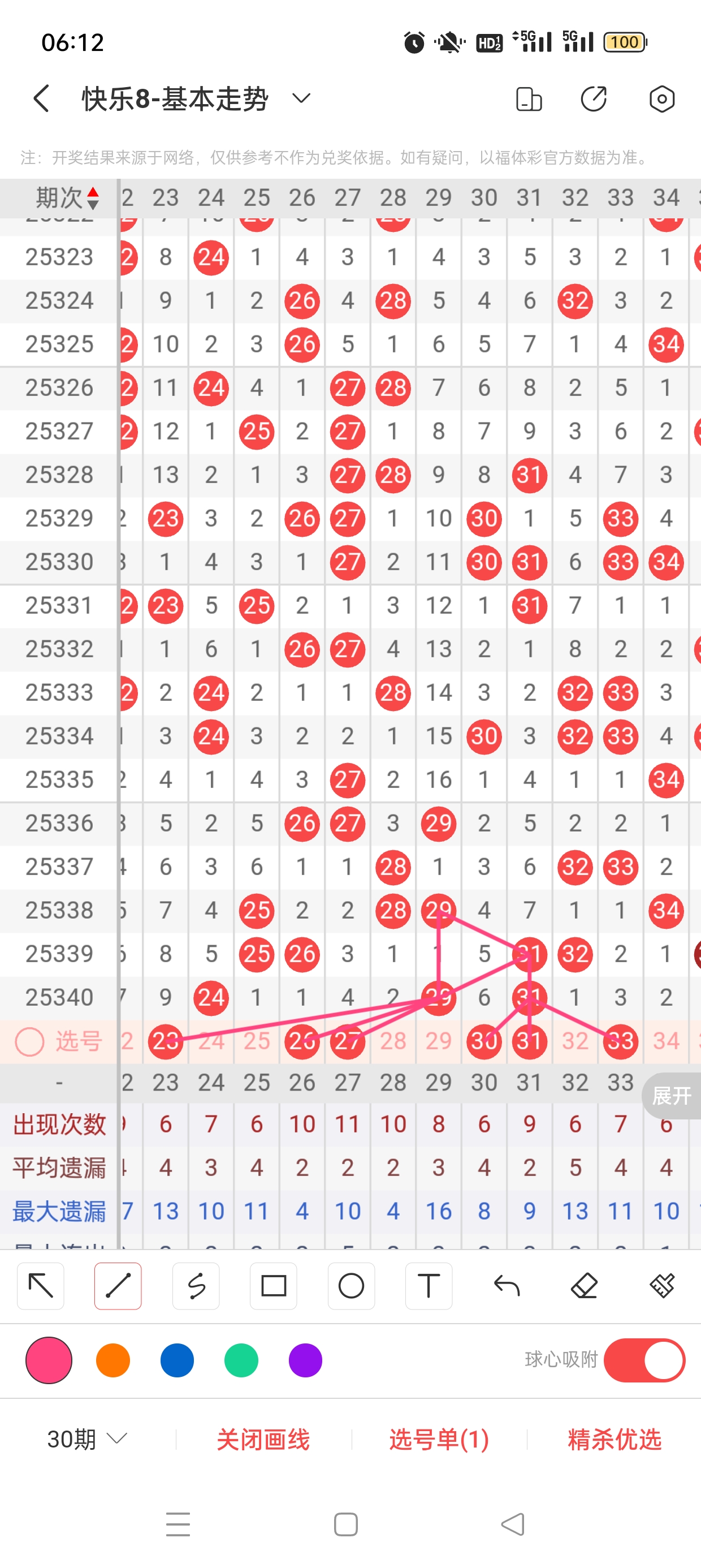Image resolution: width=701 pixels, height=1568 pixels.
Task: Open 选号单(1) selection list
Action: pos(439,1440)
